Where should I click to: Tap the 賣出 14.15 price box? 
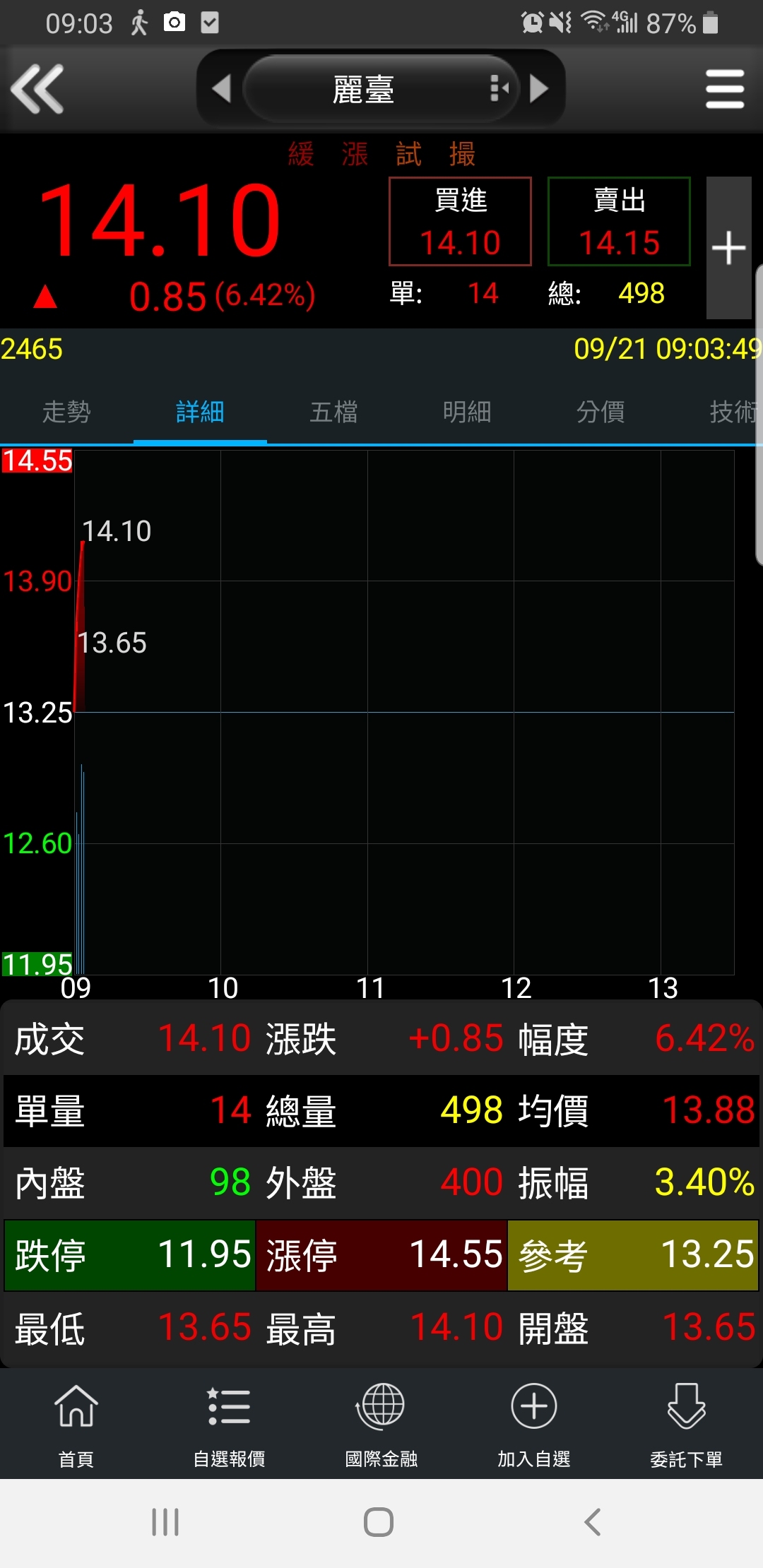[x=619, y=221]
